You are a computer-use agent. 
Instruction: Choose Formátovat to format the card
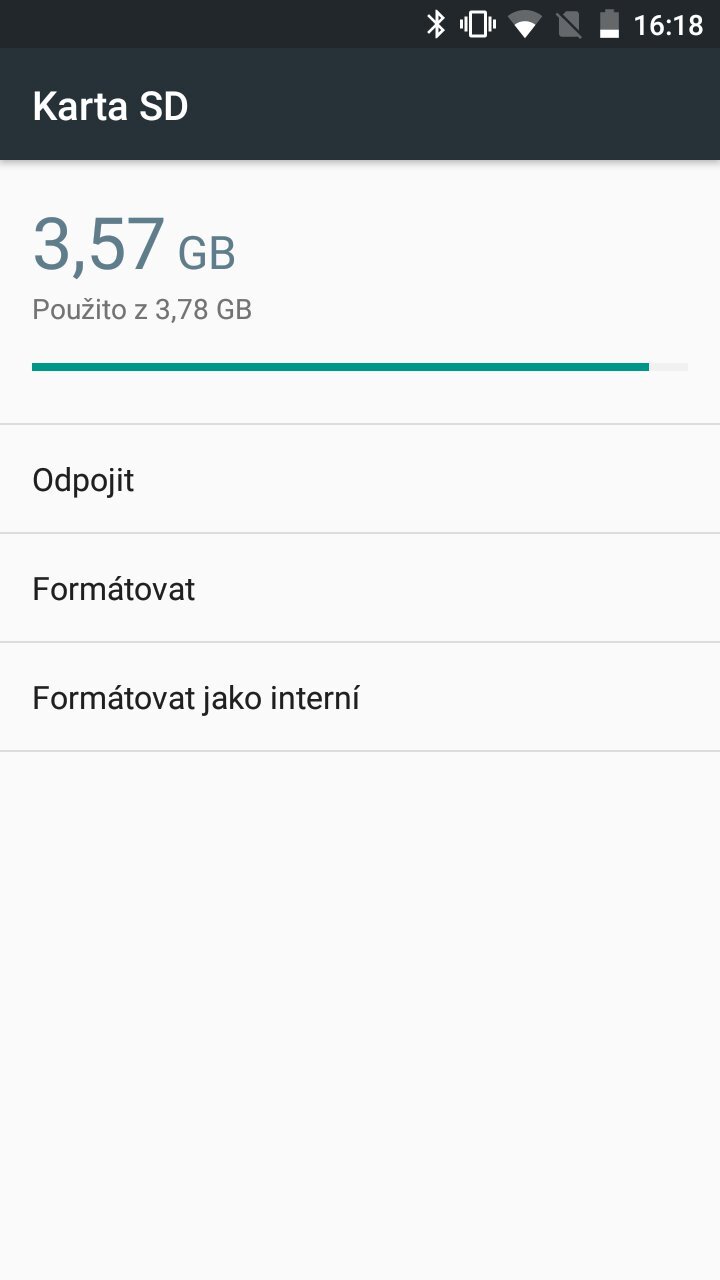tap(113, 588)
